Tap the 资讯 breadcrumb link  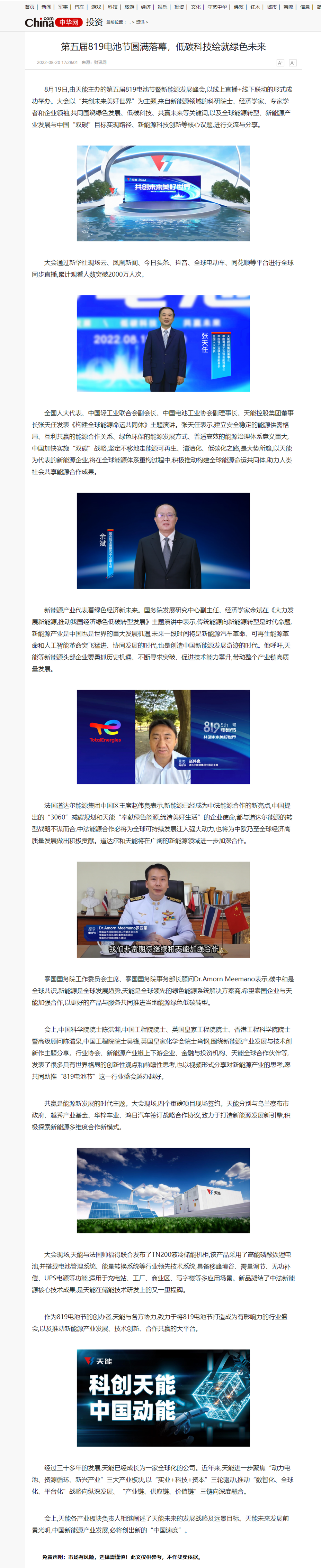[140, 22]
